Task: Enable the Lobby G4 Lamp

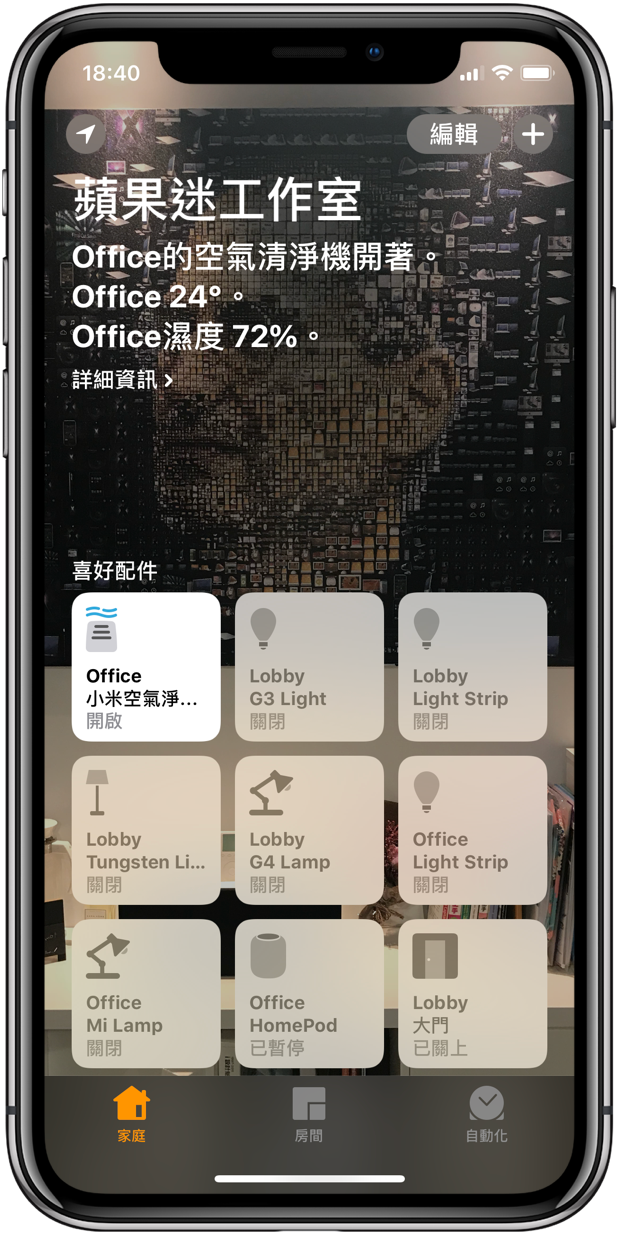Action: click(x=309, y=830)
